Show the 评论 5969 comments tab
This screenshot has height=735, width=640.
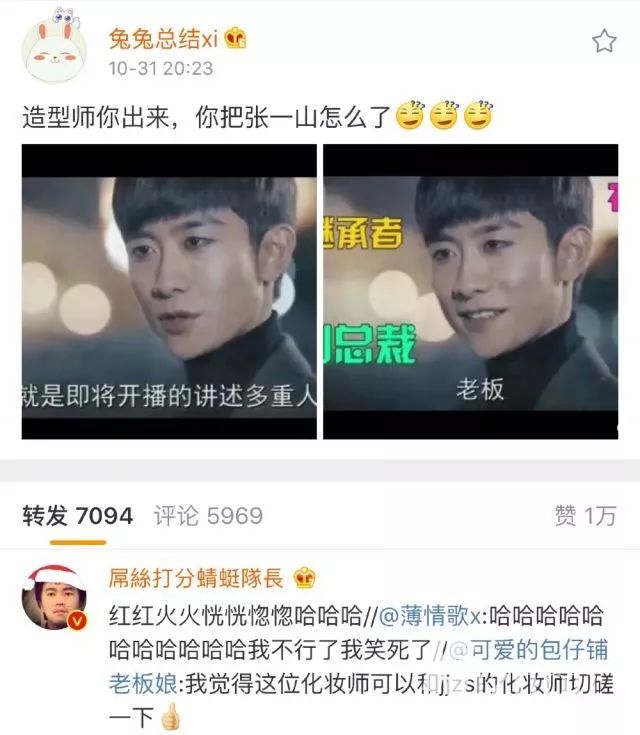pos(208,516)
